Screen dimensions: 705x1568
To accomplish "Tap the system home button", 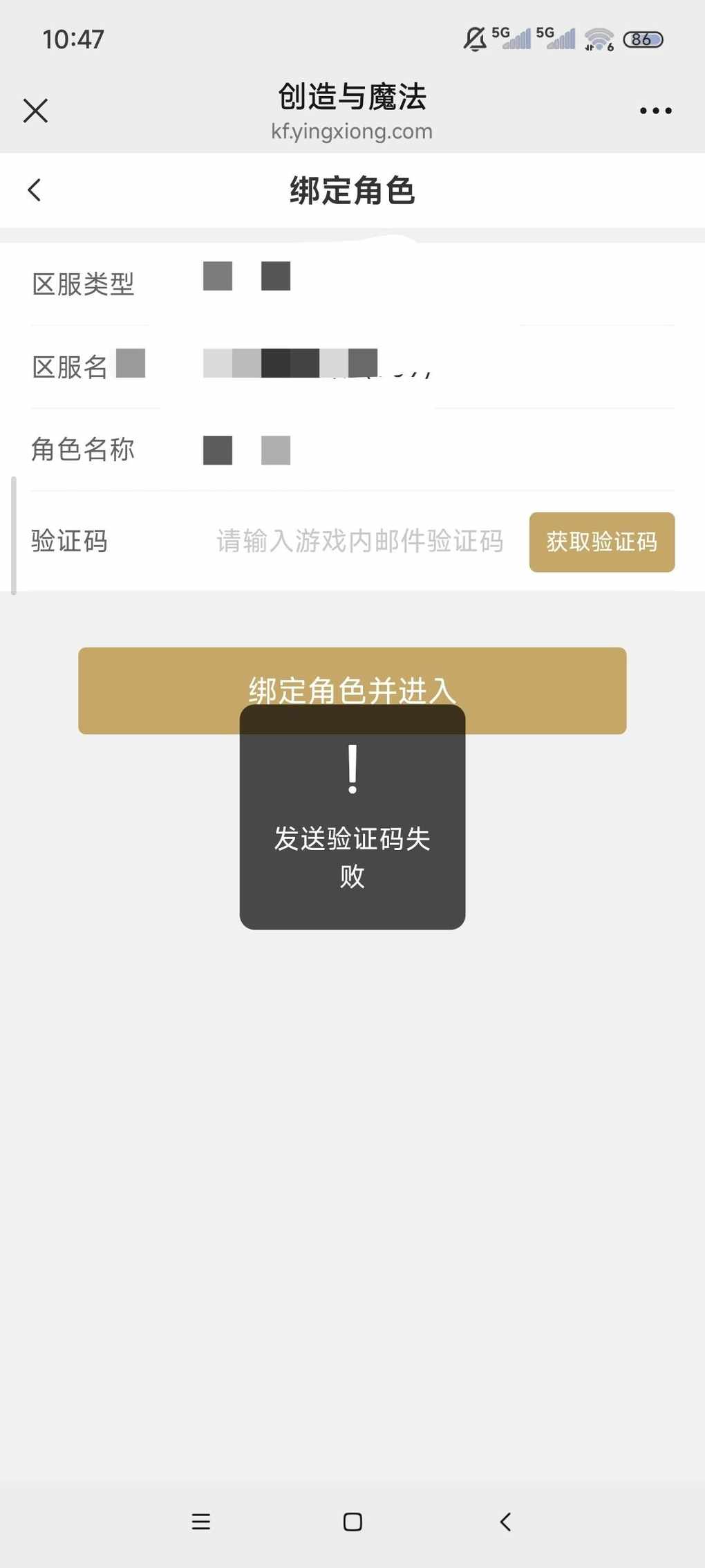I will tap(352, 1522).
